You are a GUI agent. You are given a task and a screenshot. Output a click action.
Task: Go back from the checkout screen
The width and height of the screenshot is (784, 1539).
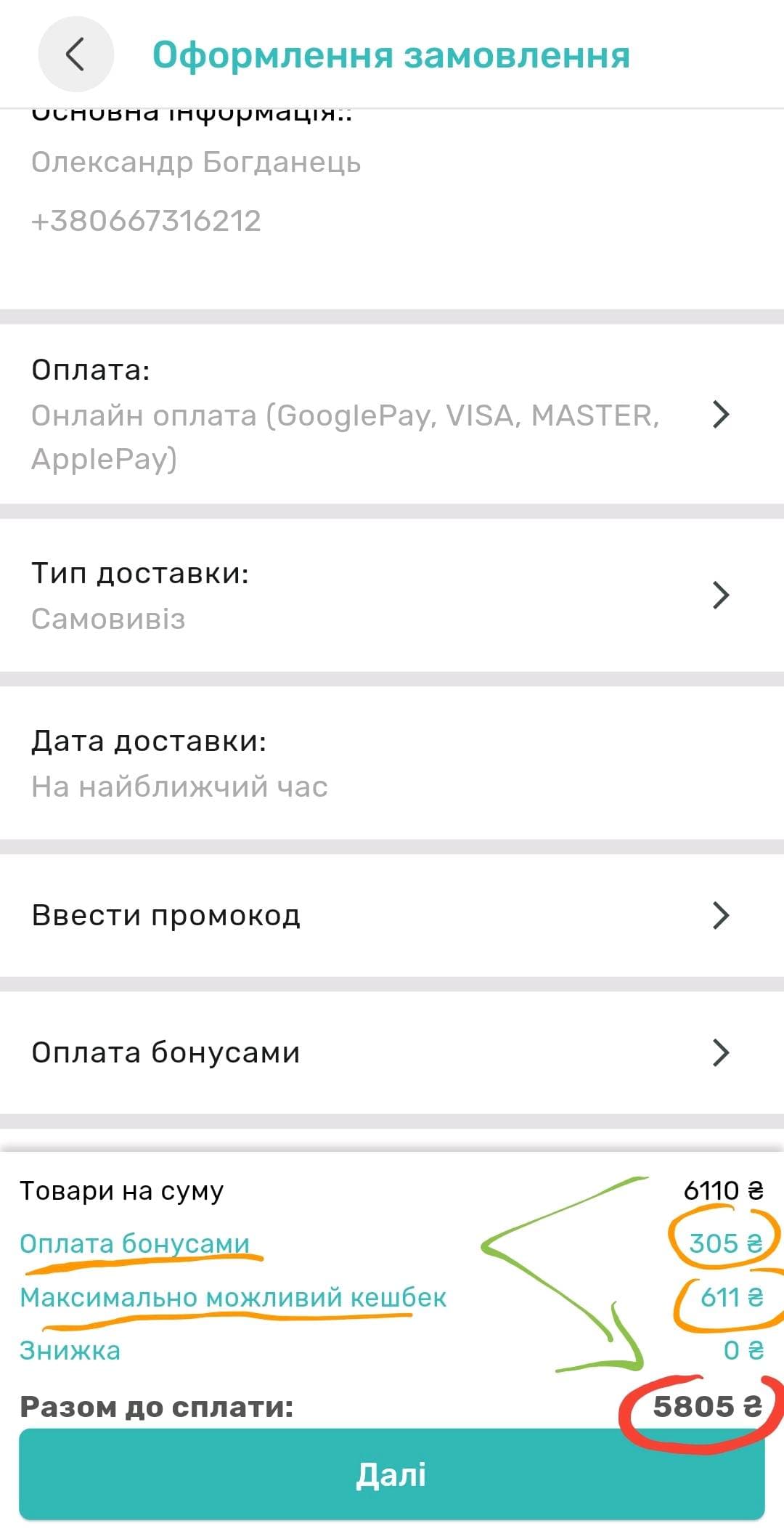point(75,54)
